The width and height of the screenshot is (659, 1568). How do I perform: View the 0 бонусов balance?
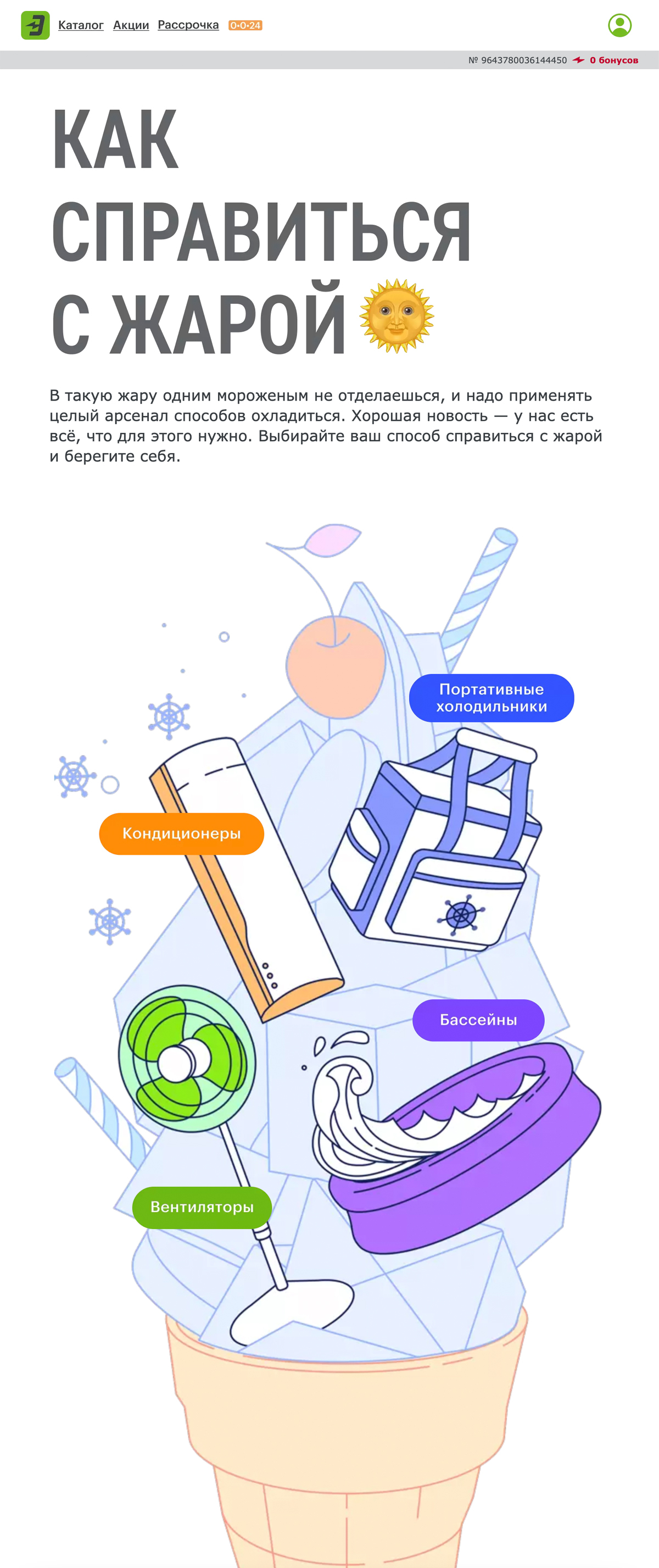coord(613,60)
